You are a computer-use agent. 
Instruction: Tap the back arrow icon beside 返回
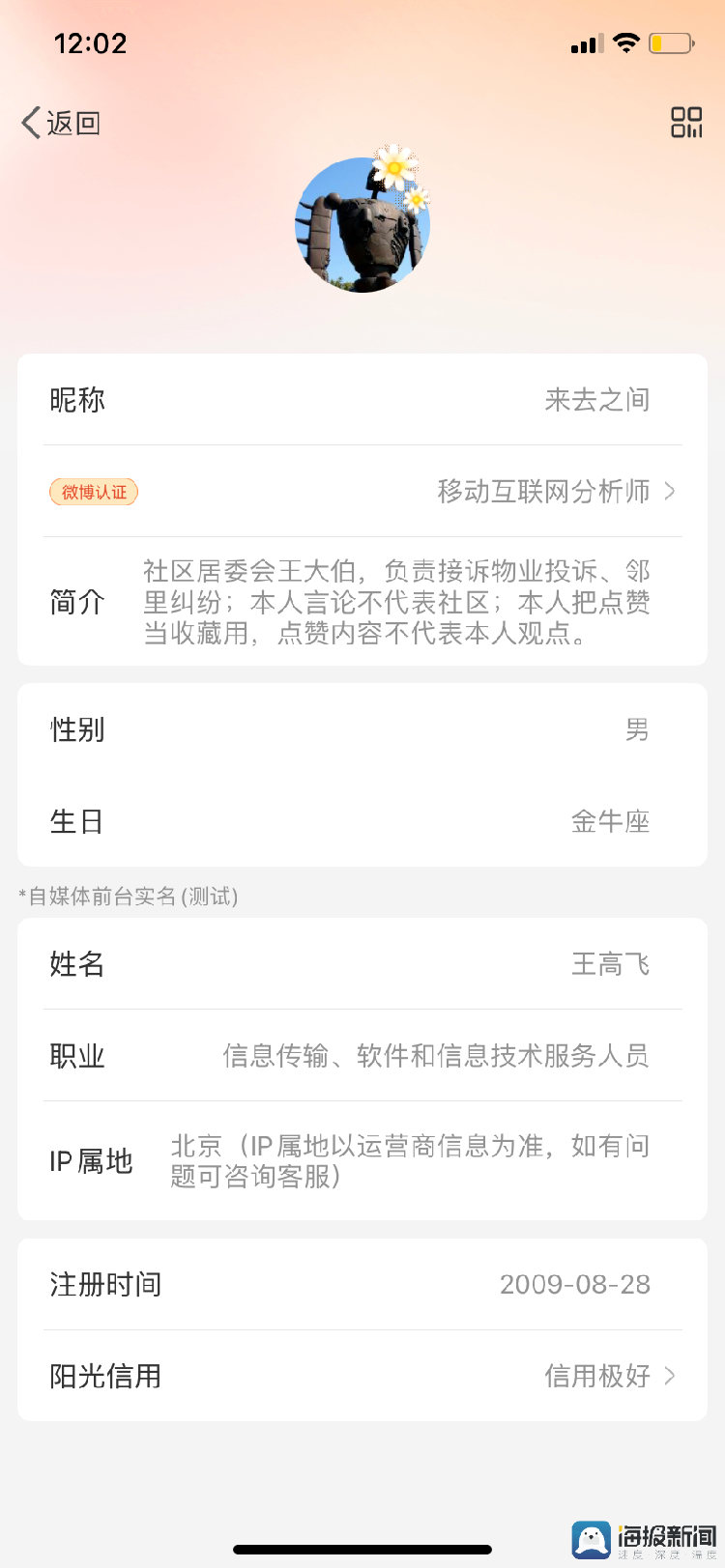point(28,123)
